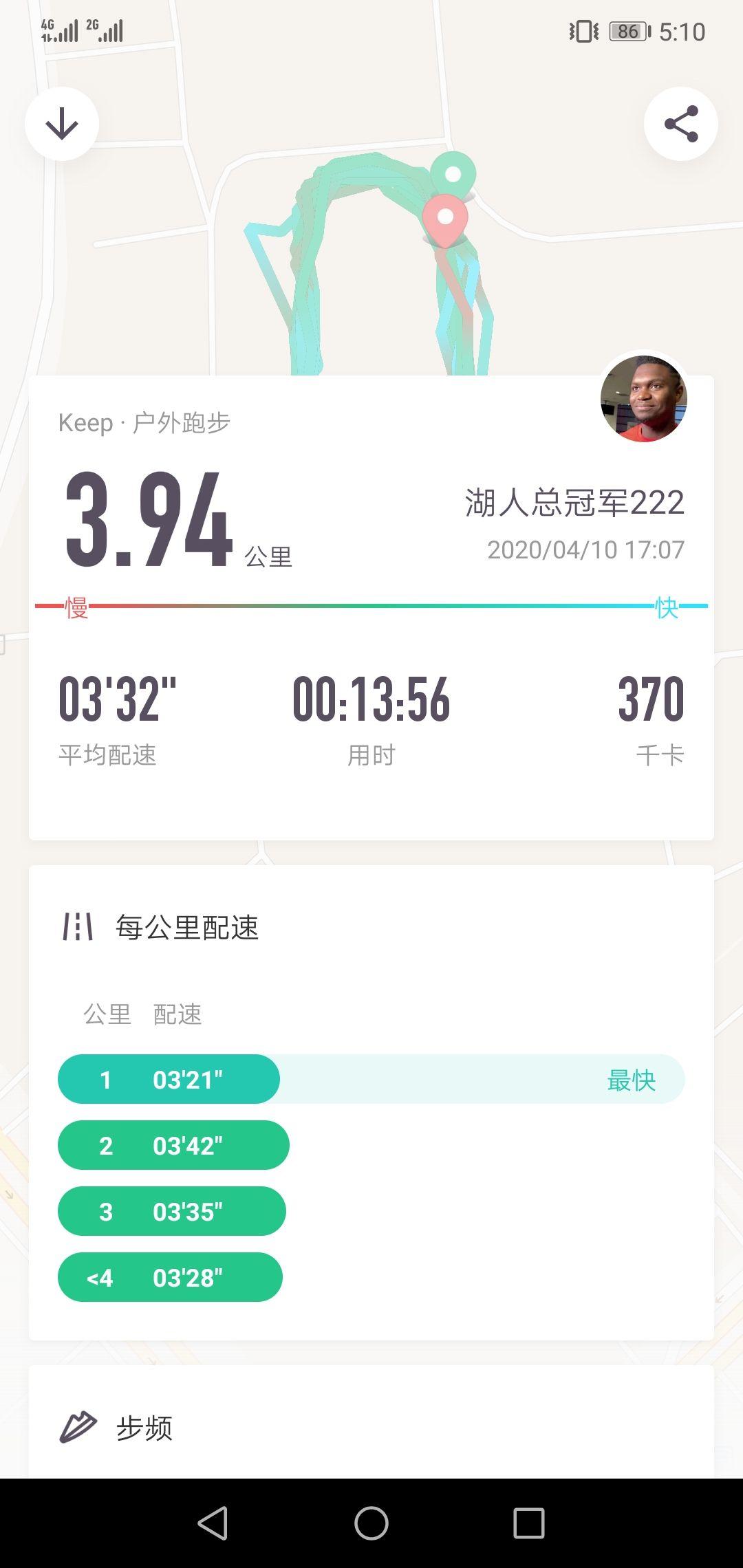Viewport: 743px width, 1568px height.
Task: Share this running record
Action: 680,124
